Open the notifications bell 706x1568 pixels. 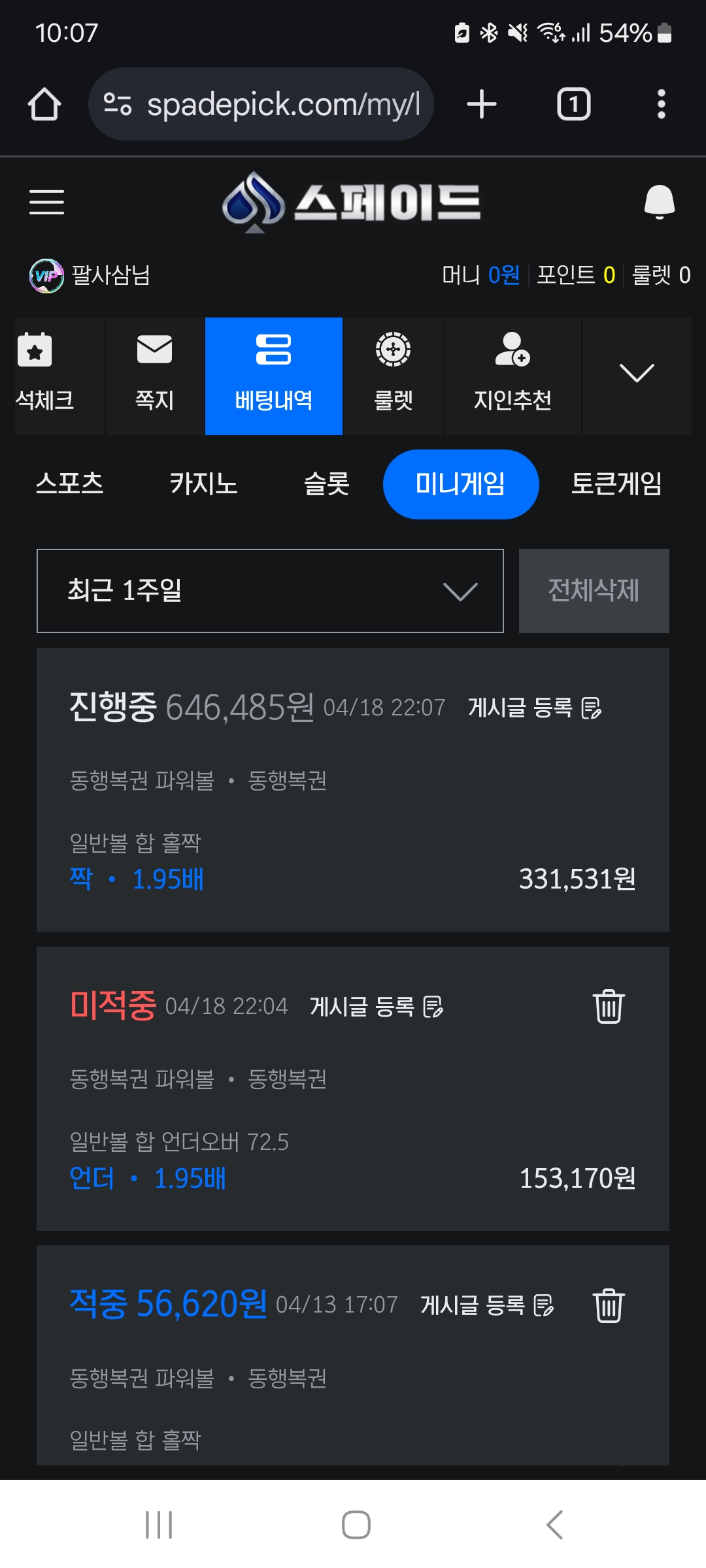(659, 202)
